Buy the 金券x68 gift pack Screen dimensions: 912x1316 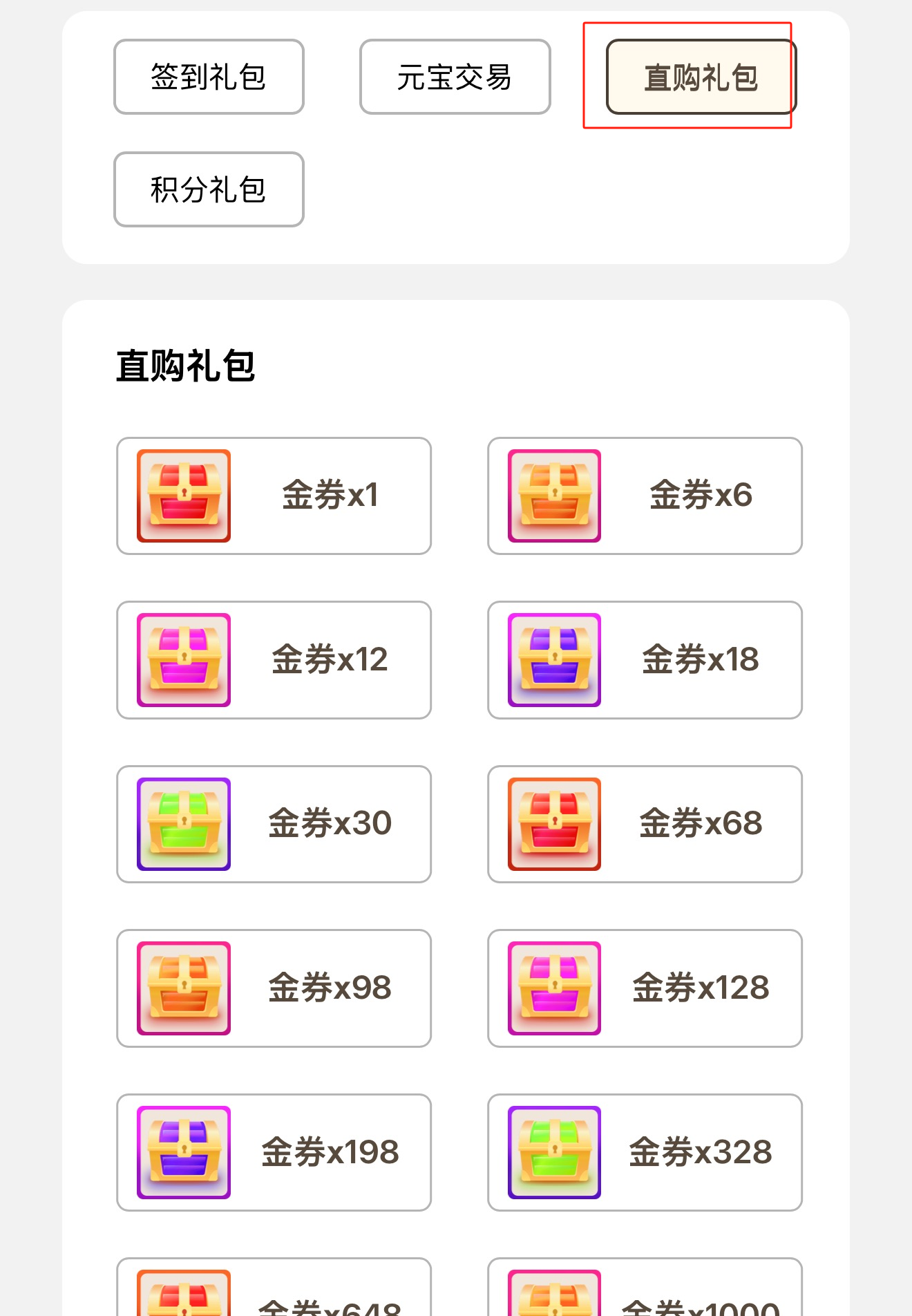[x=645, y=824]
